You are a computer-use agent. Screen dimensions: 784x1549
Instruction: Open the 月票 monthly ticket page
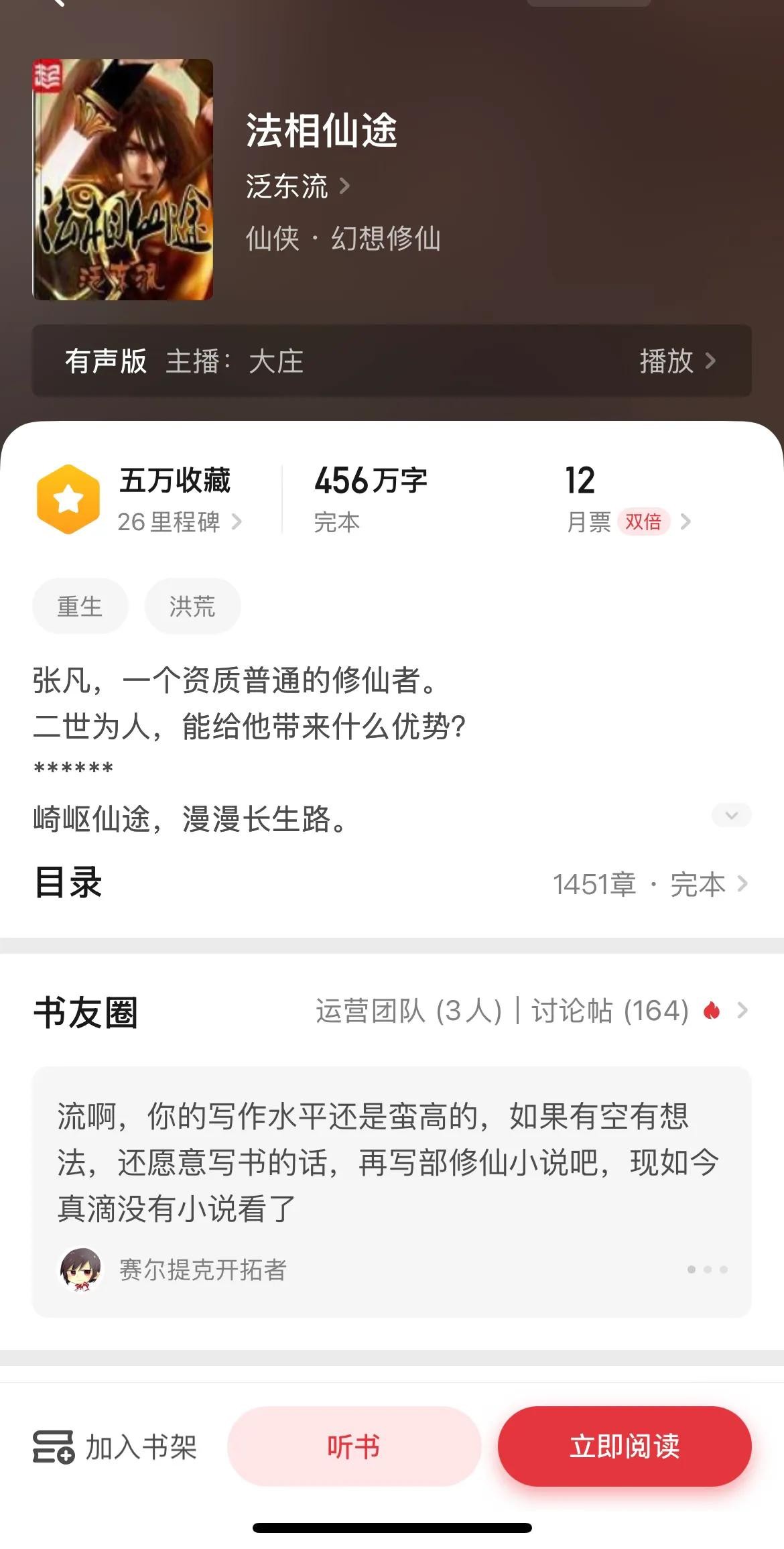[x=628, y=521]
